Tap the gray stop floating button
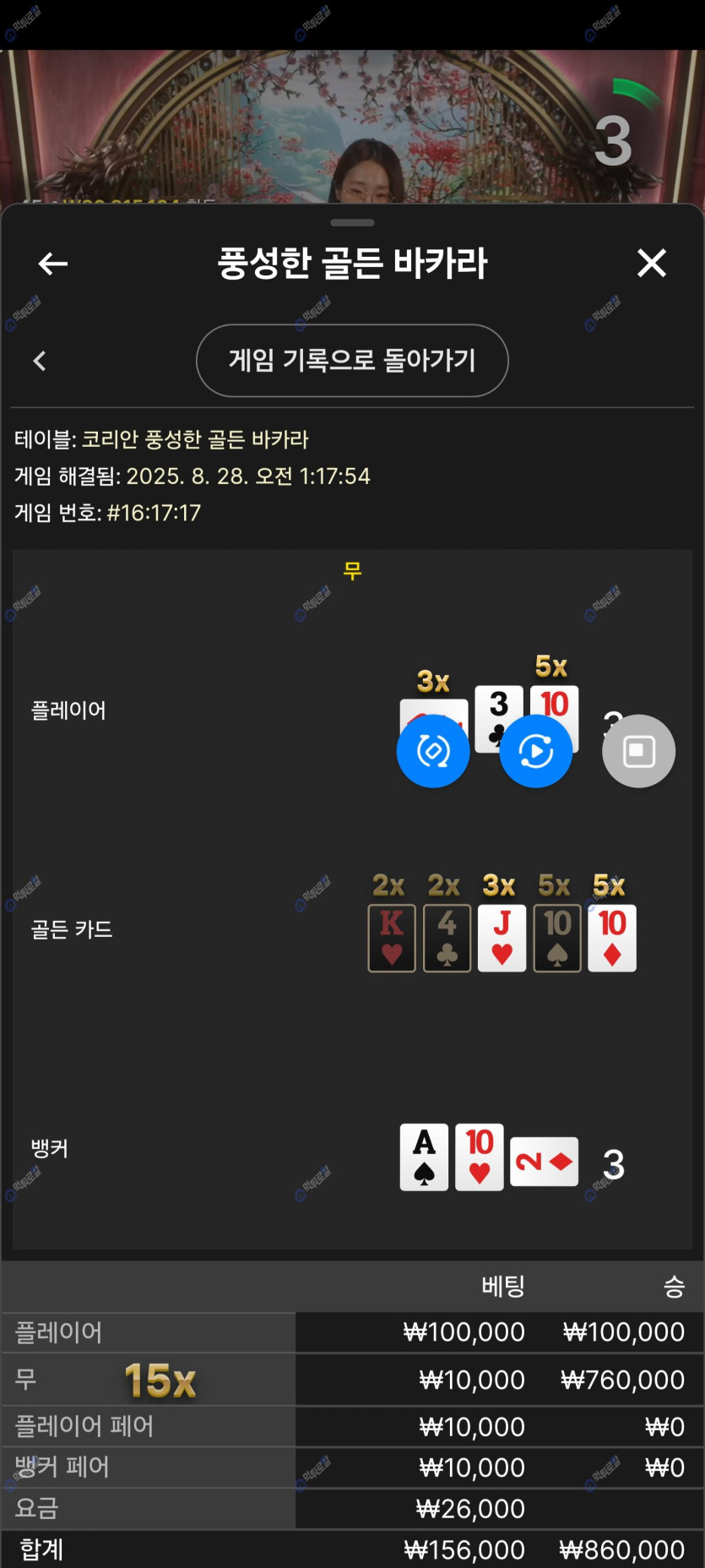This screenshot has width=705, height=1568. click(x=638, y=751)
